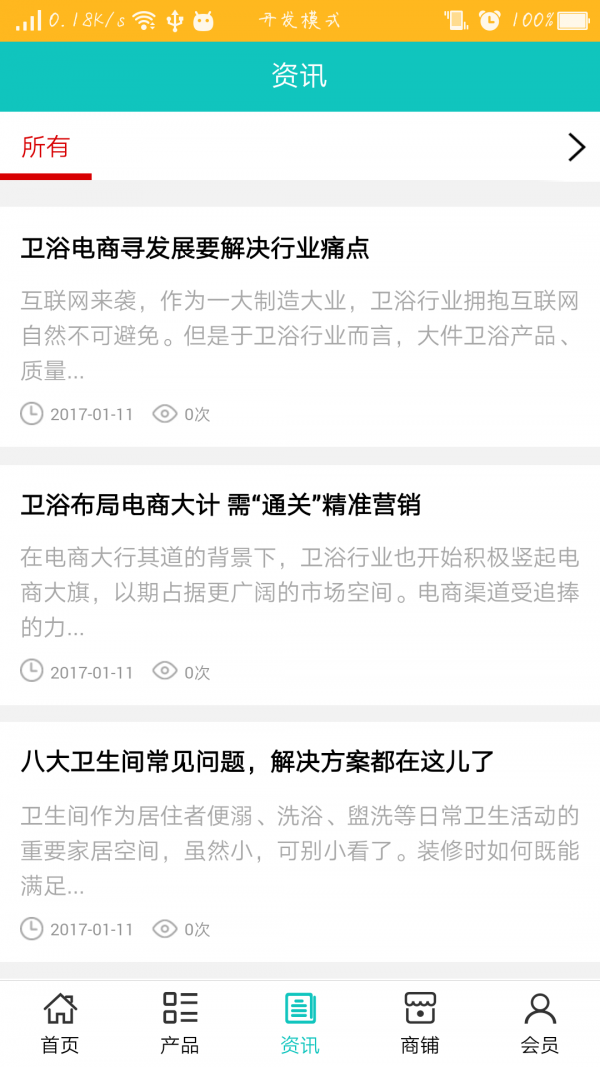Screen dimensions: 600x1067
Task: Open article 八大卫生间常见问题，解决方案都在这儿了
Action: [x=258, y=762]
